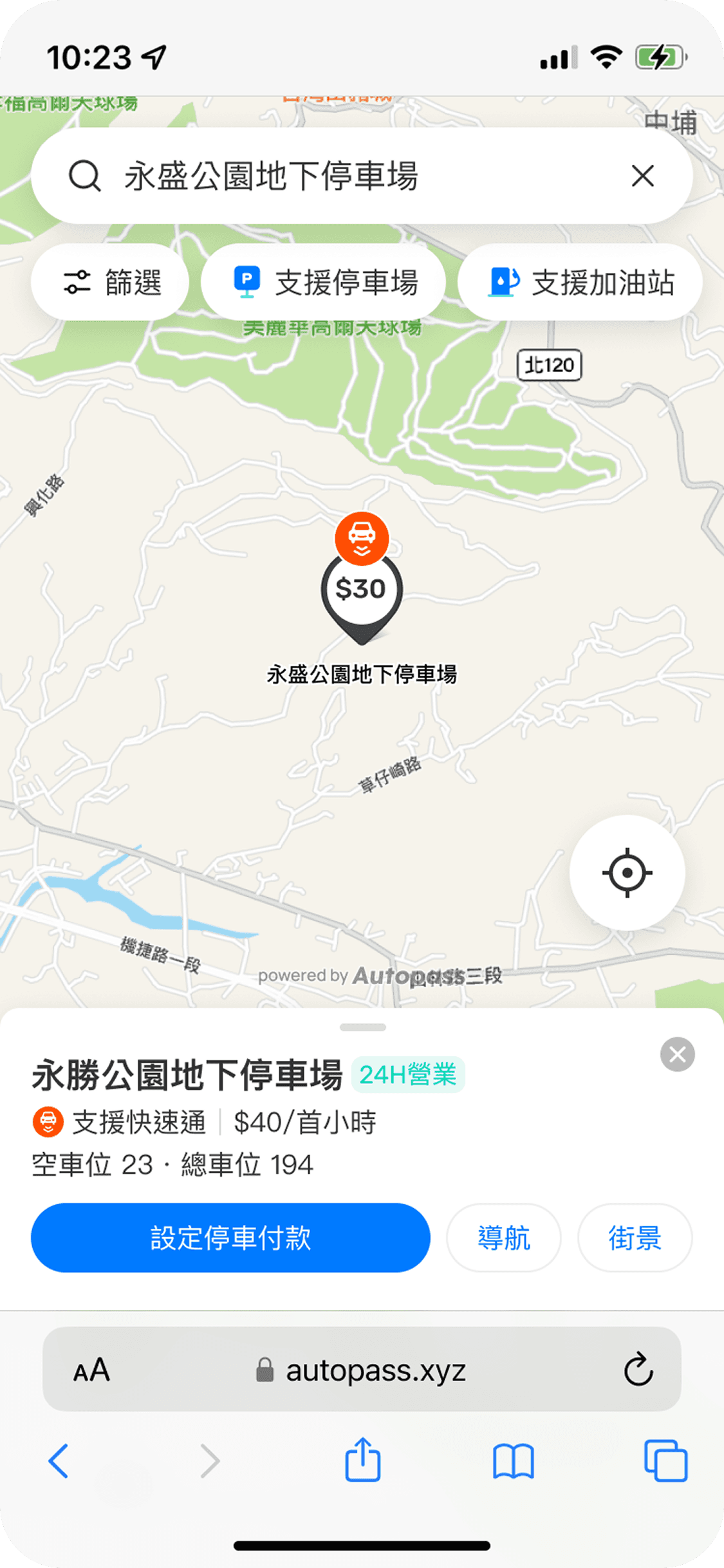Show all open browser tabs
724x1568 pixels.
[665, 1461]
